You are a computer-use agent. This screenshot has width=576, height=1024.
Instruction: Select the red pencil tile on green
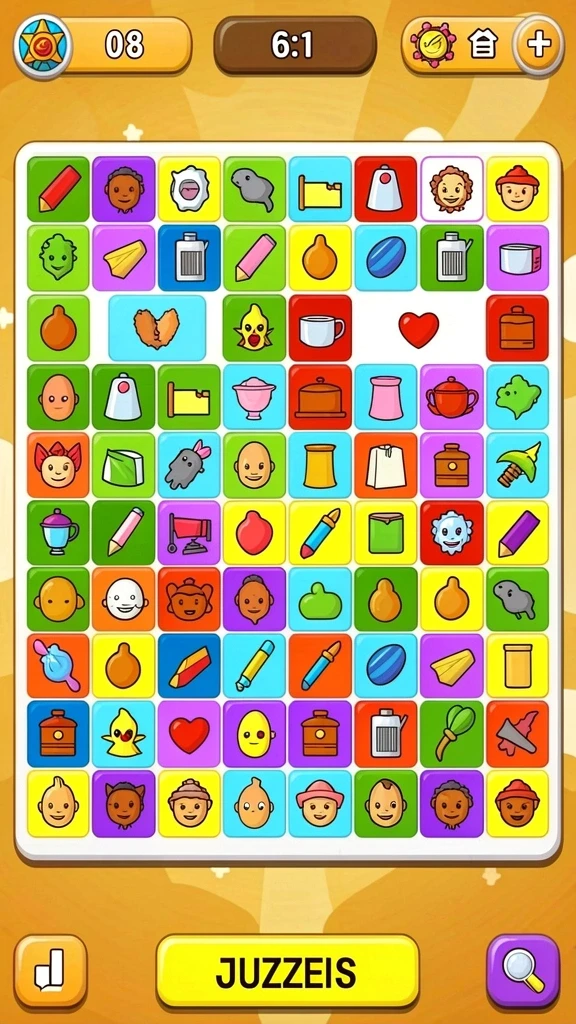[58, 189]
